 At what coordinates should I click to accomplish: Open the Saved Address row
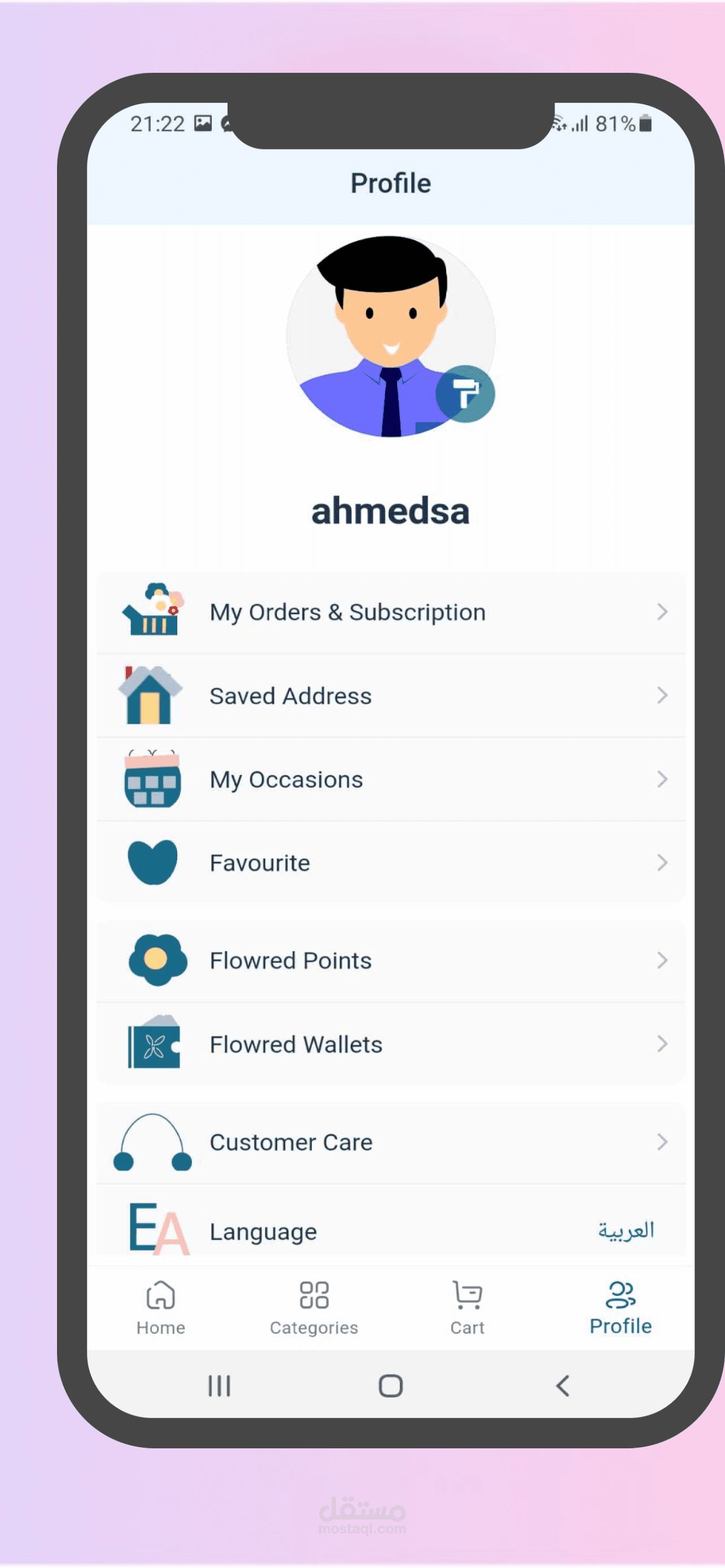coord(391,695)
